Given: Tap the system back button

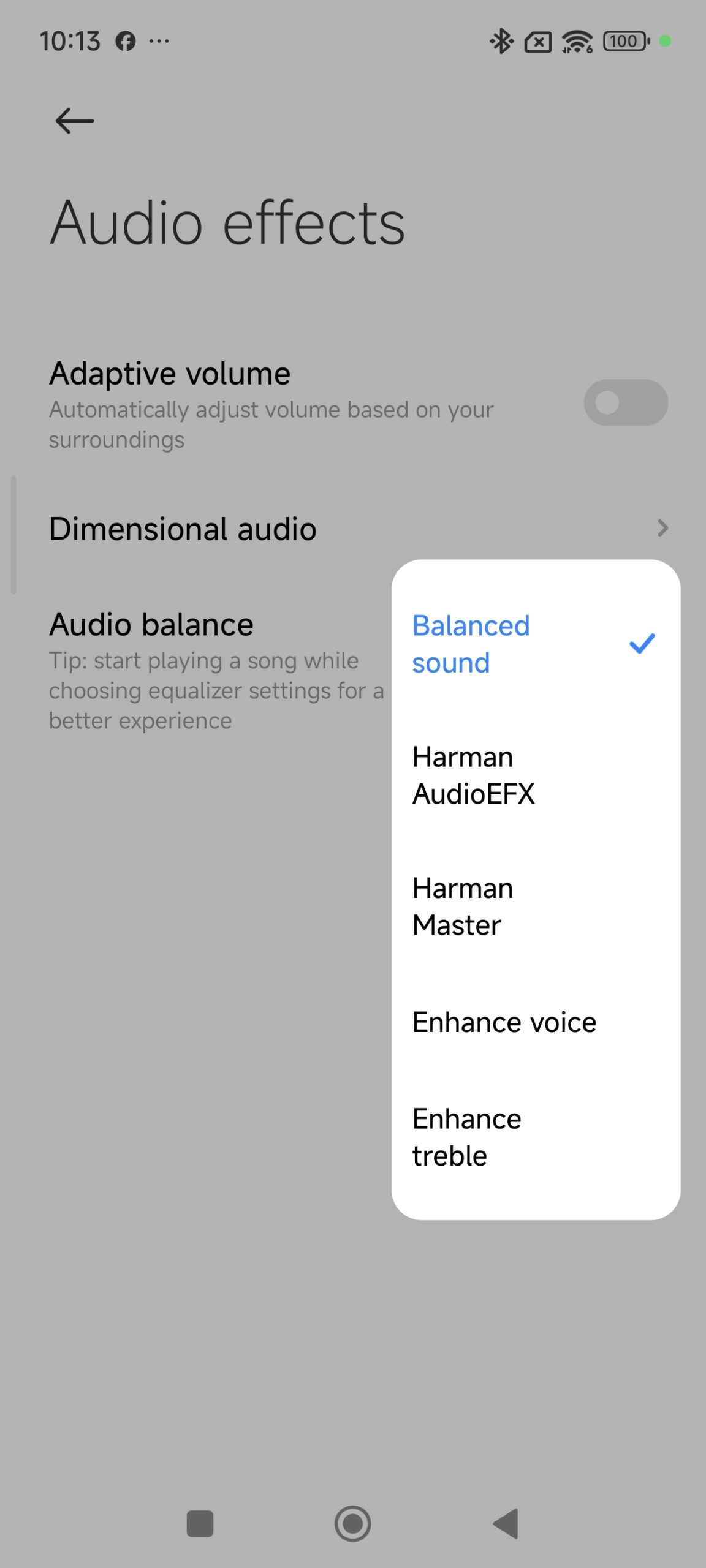Looking at the screenshot, I should pyautogui.click(x=506, y=1523).
